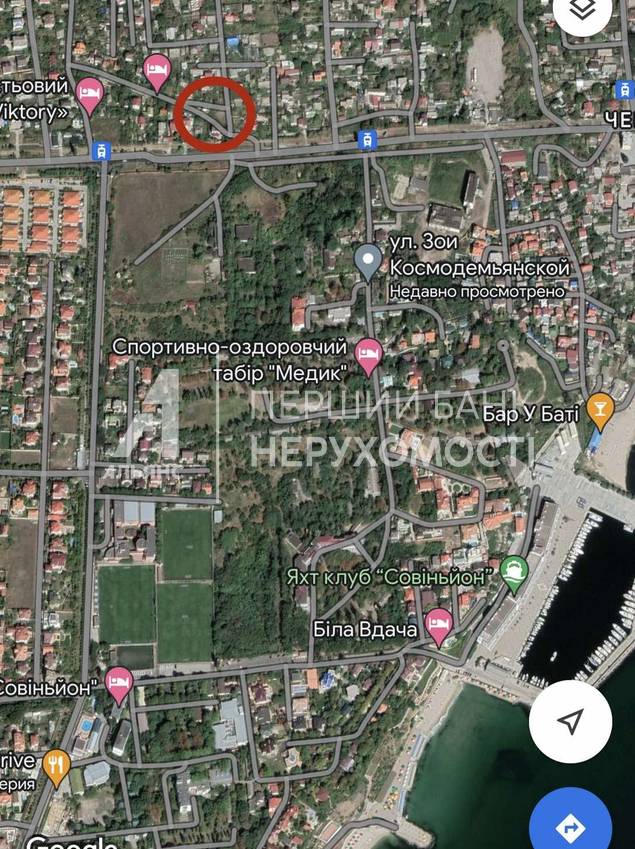635x849 pixels.
Task: Select the Біла Вдача hotel pin
Action: 438,627
